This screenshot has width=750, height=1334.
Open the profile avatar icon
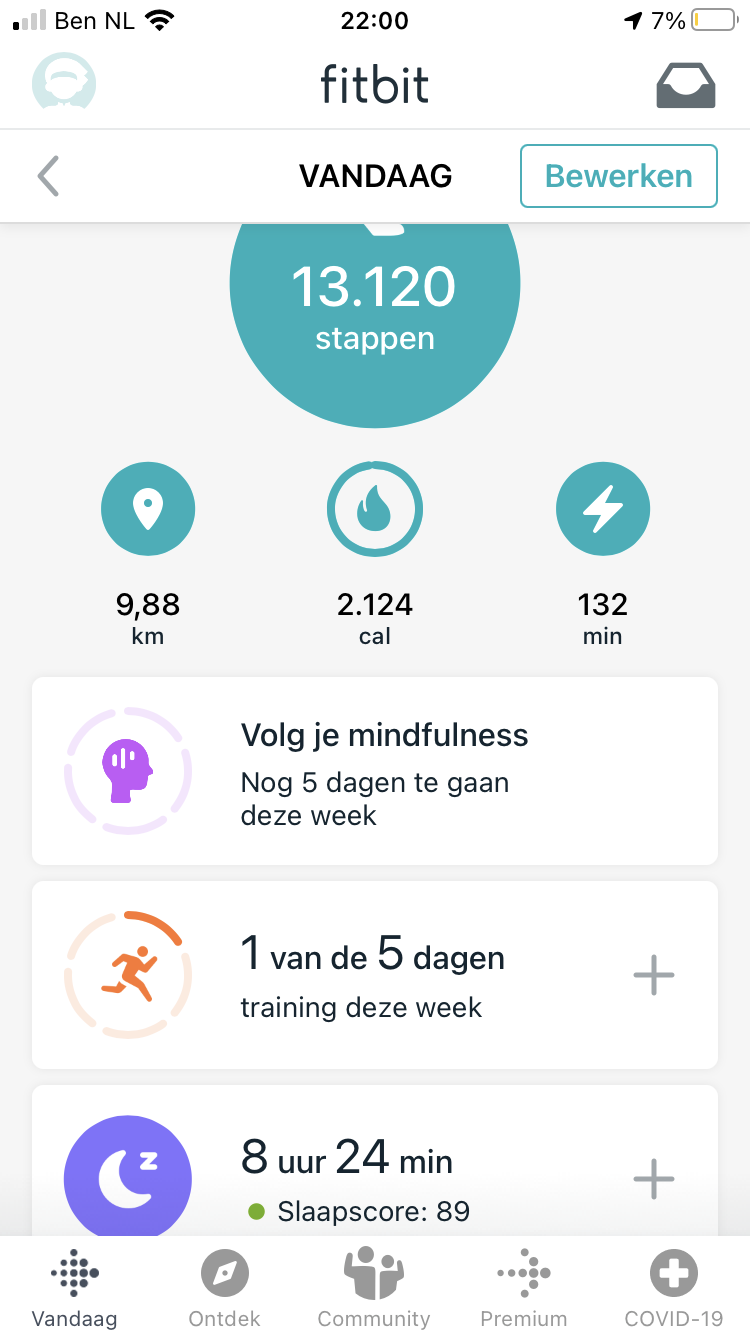[x=64, y=80]
